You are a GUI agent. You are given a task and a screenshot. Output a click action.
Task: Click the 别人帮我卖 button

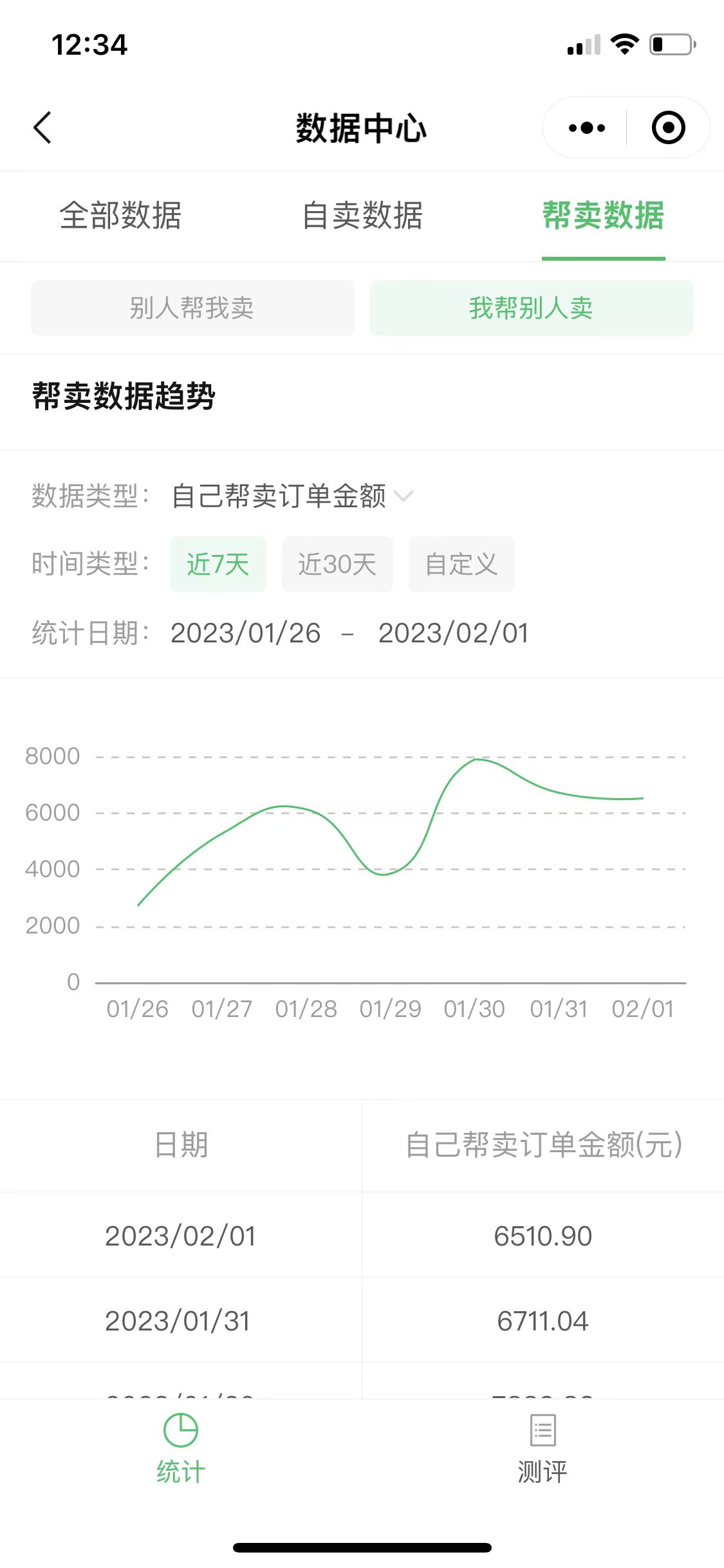click(192, 308)
